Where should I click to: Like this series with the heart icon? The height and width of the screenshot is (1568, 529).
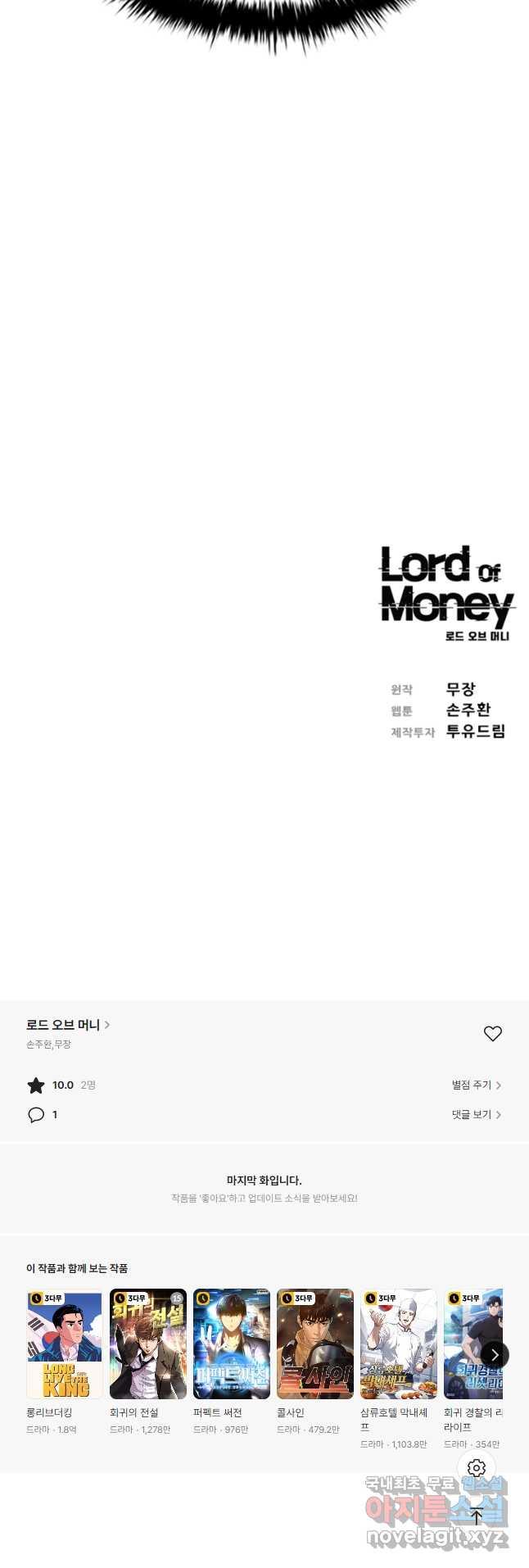(x=492, y=1033)
